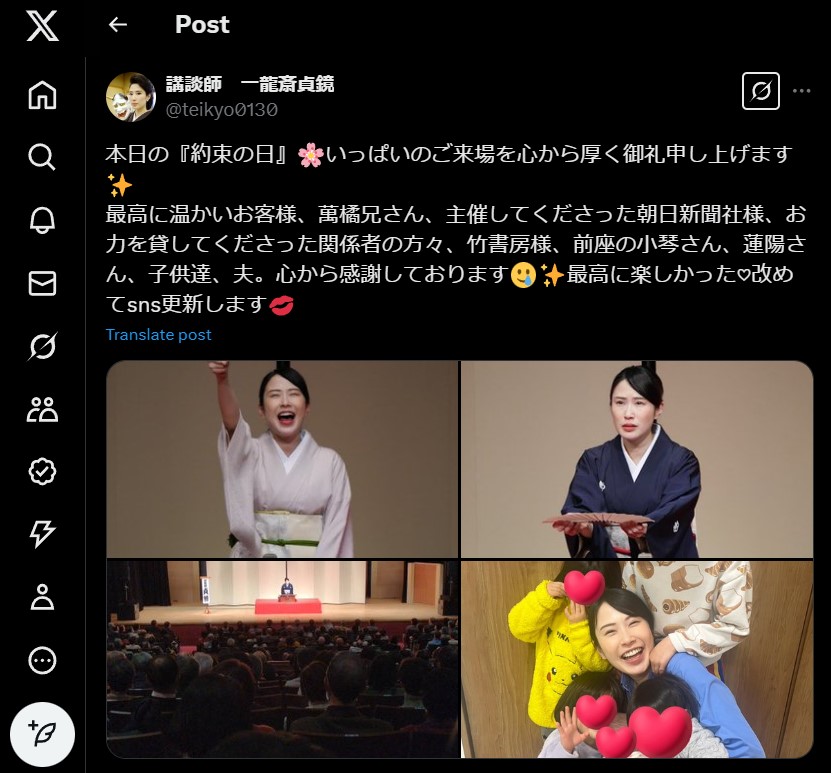The width and height of the screenshot is (831, 773).
Task: Tap the Grok icon on the post
Action: coord(761,91)
